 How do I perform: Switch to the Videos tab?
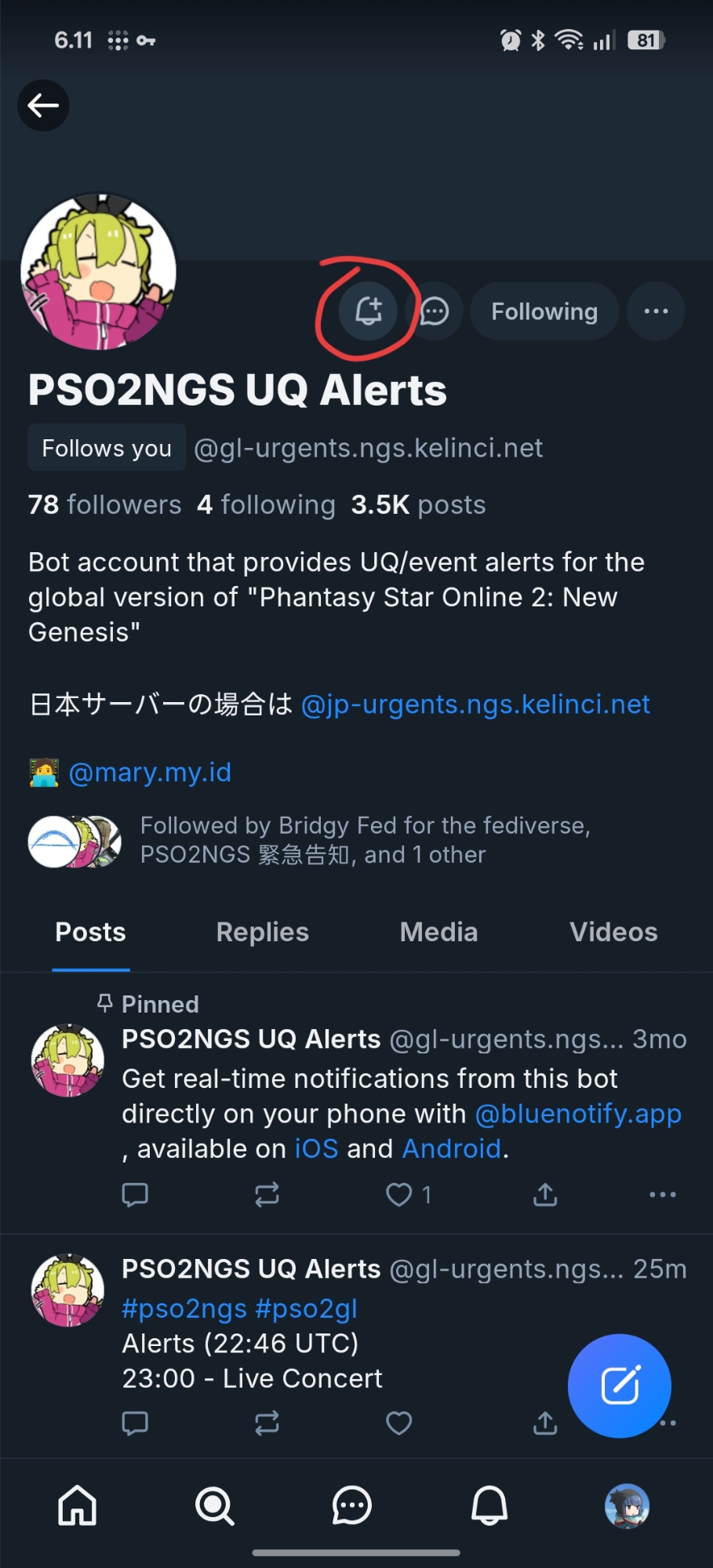[613, 932]
